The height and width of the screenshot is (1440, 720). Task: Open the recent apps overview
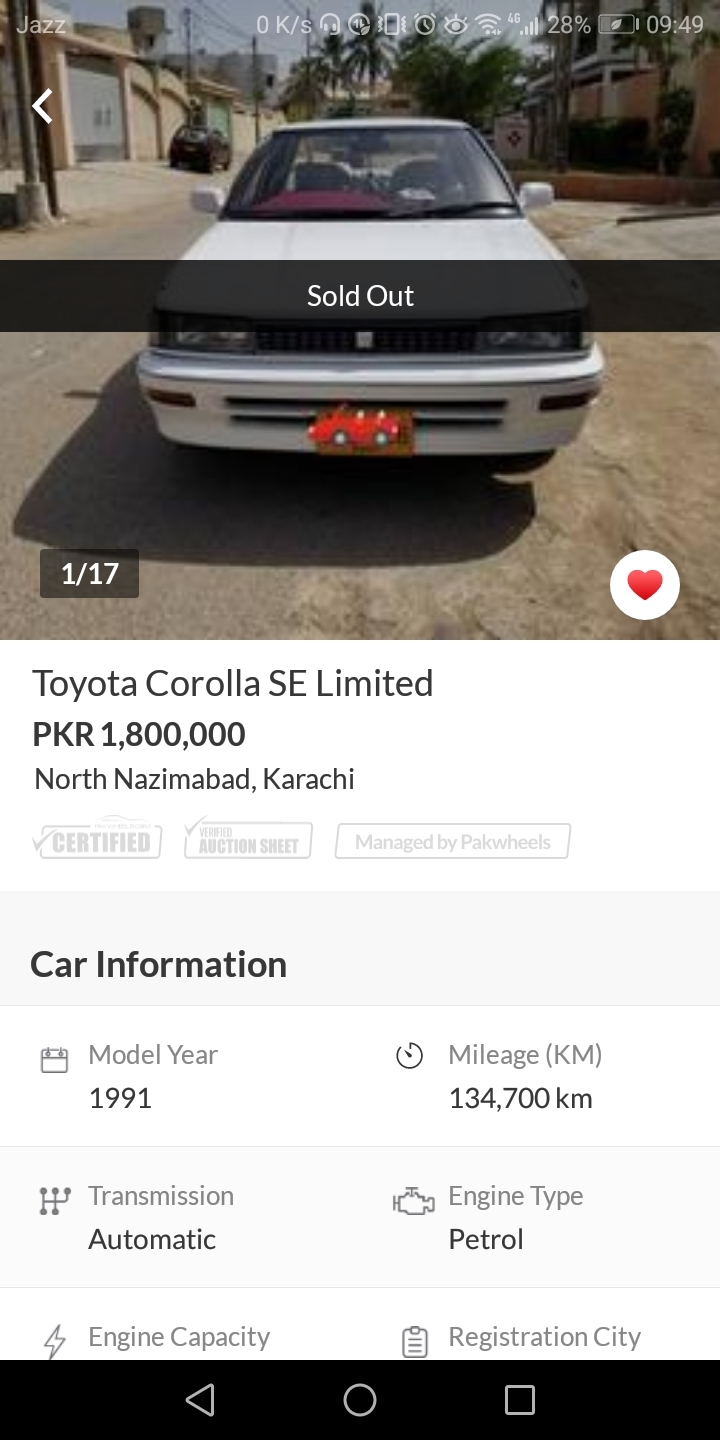point(519,1400)
